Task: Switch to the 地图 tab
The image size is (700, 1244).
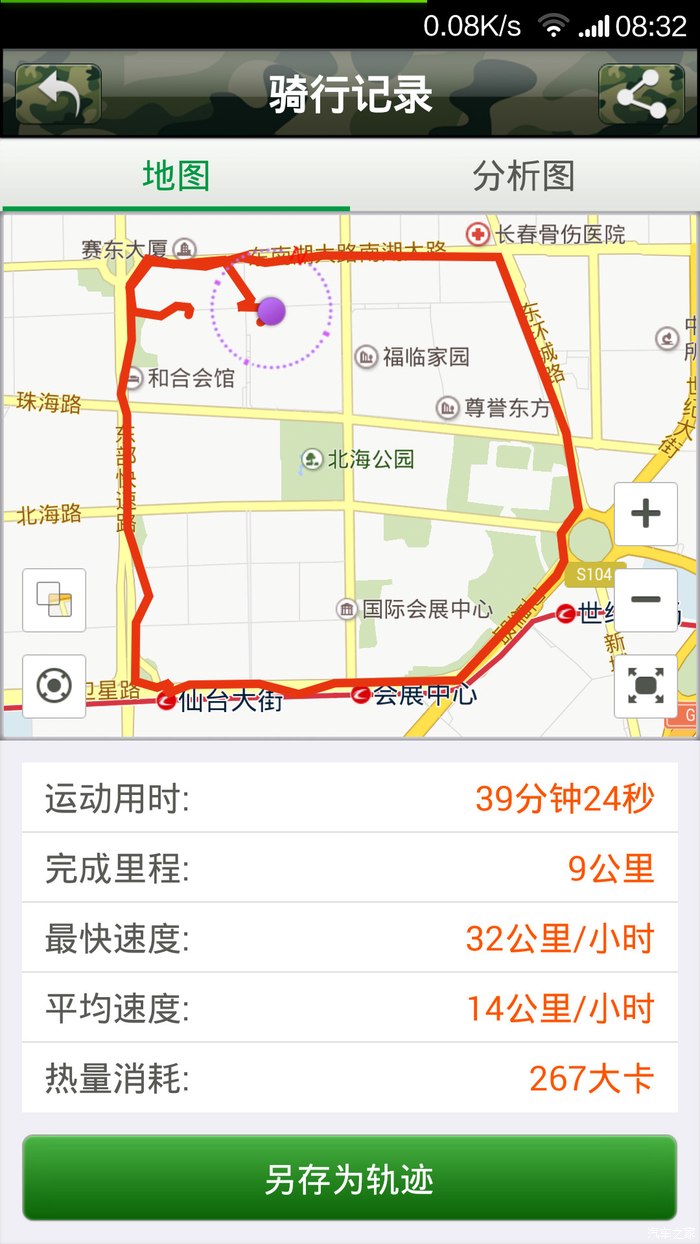Action: point(176,176)
